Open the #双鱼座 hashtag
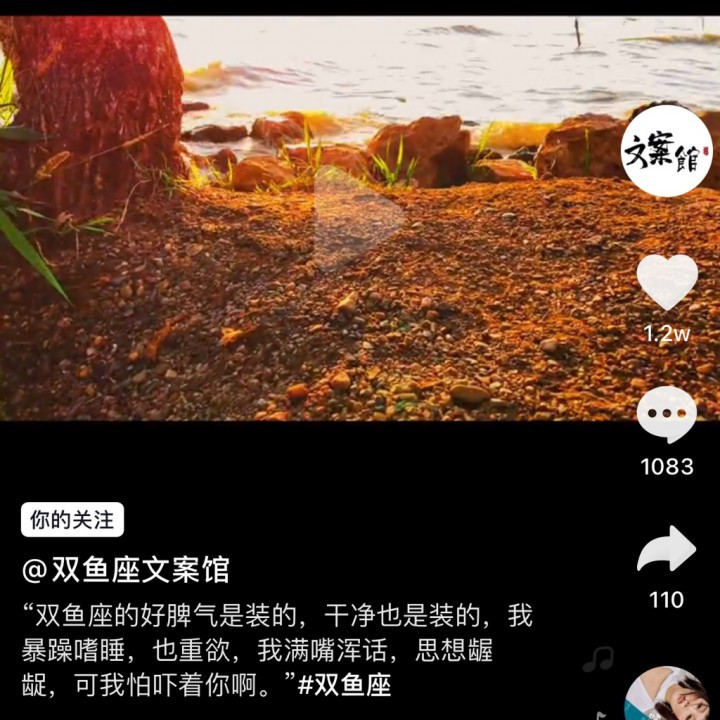This screenshot has height=720, width=720. [345, 685]
